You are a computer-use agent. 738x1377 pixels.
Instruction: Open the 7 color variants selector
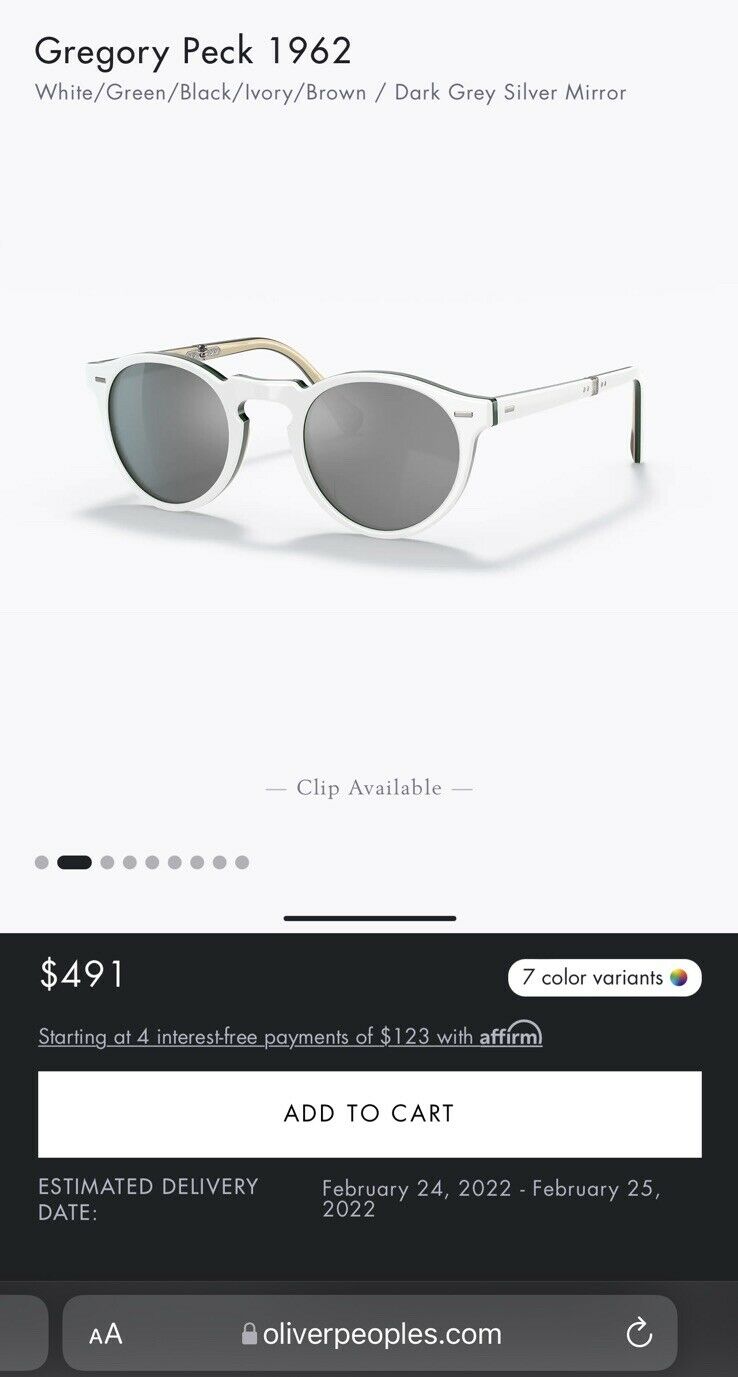tap(604, 977)
